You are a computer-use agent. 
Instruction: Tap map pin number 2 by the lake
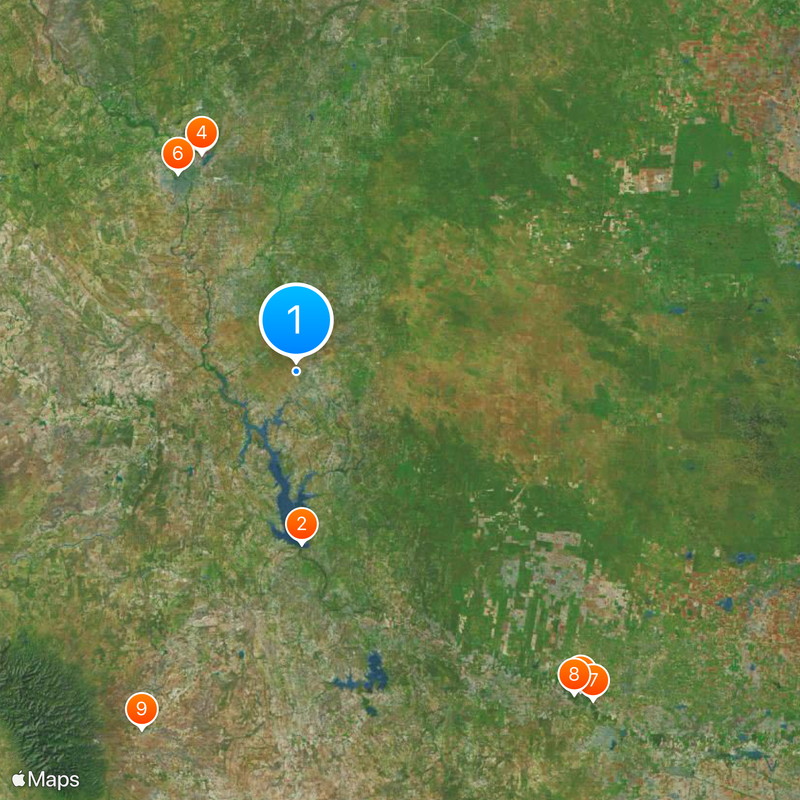pyautogui.click(x=301, y=524)
